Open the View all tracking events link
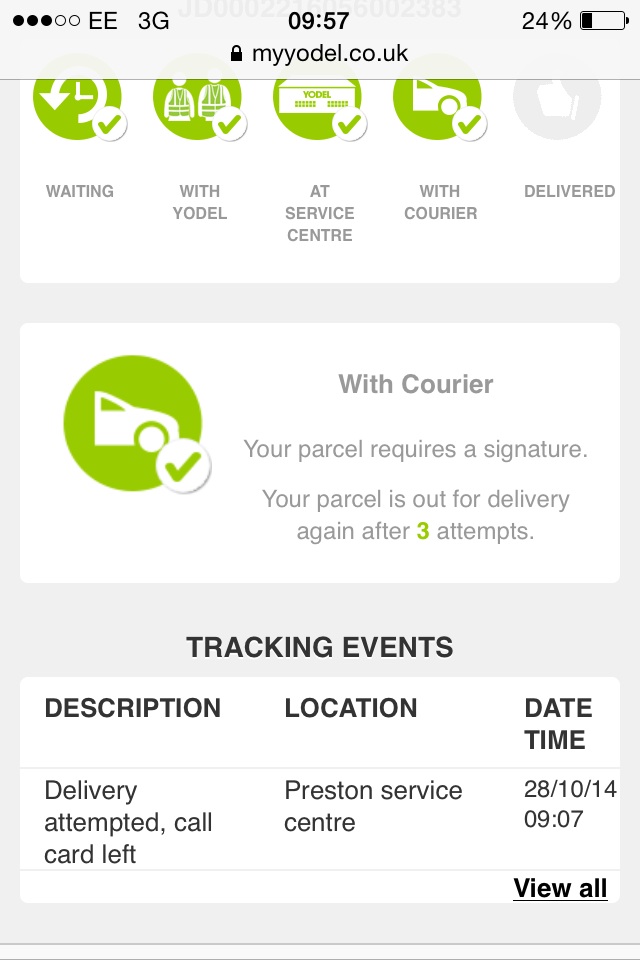 point(560,888)
